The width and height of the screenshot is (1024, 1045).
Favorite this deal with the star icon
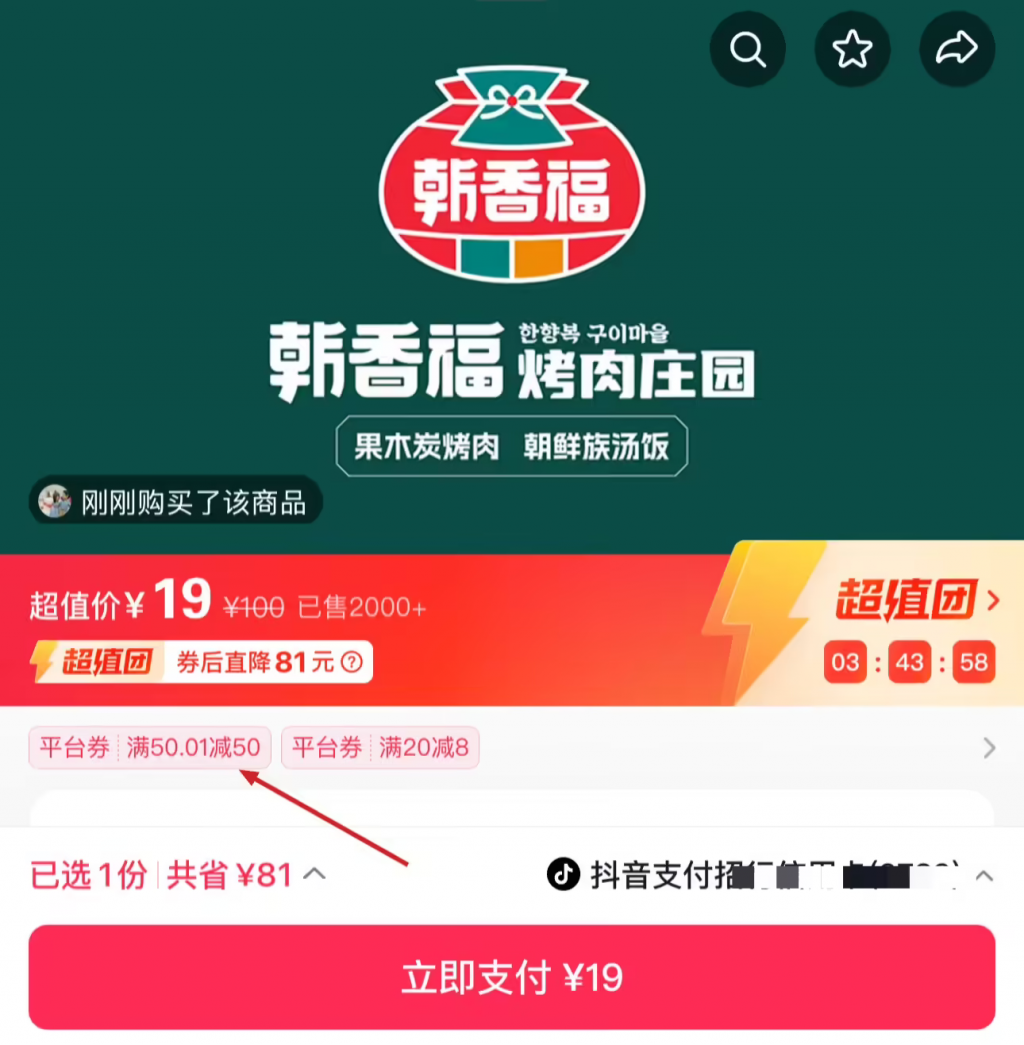point(852,48)
